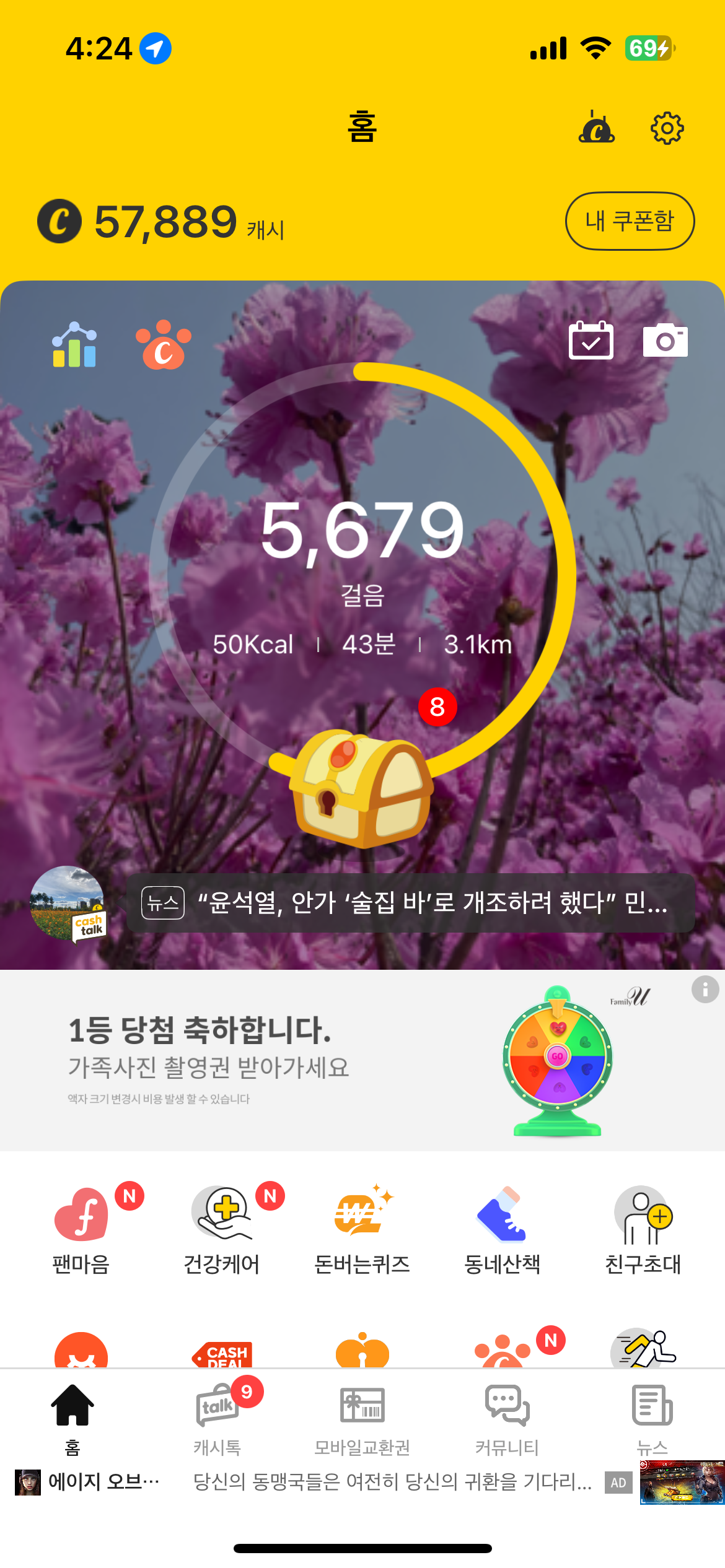Open the cash talk profile bubble

(68, 903)
